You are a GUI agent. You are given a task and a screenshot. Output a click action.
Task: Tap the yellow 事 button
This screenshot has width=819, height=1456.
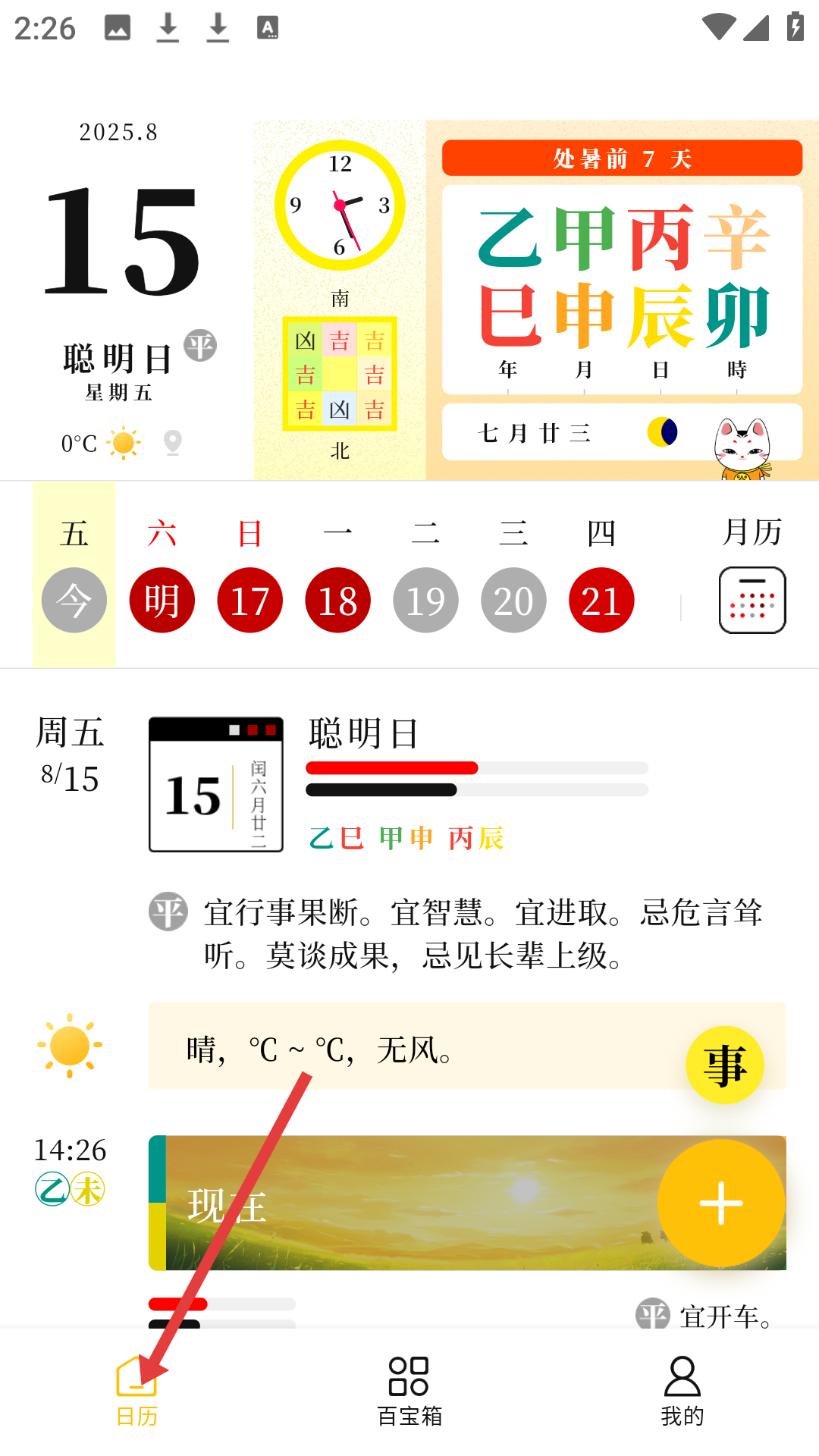pos(724,1065)
